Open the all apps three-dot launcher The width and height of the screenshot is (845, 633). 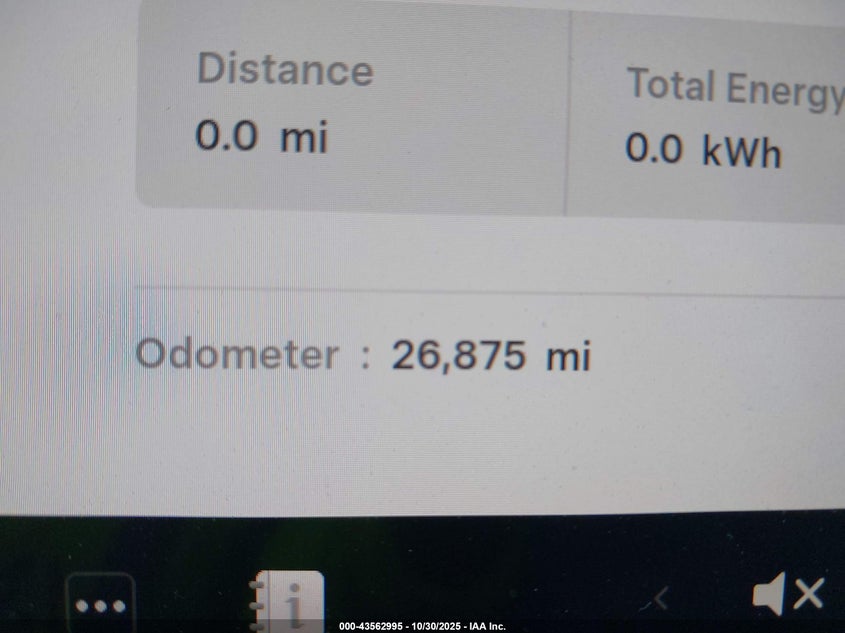100,604
